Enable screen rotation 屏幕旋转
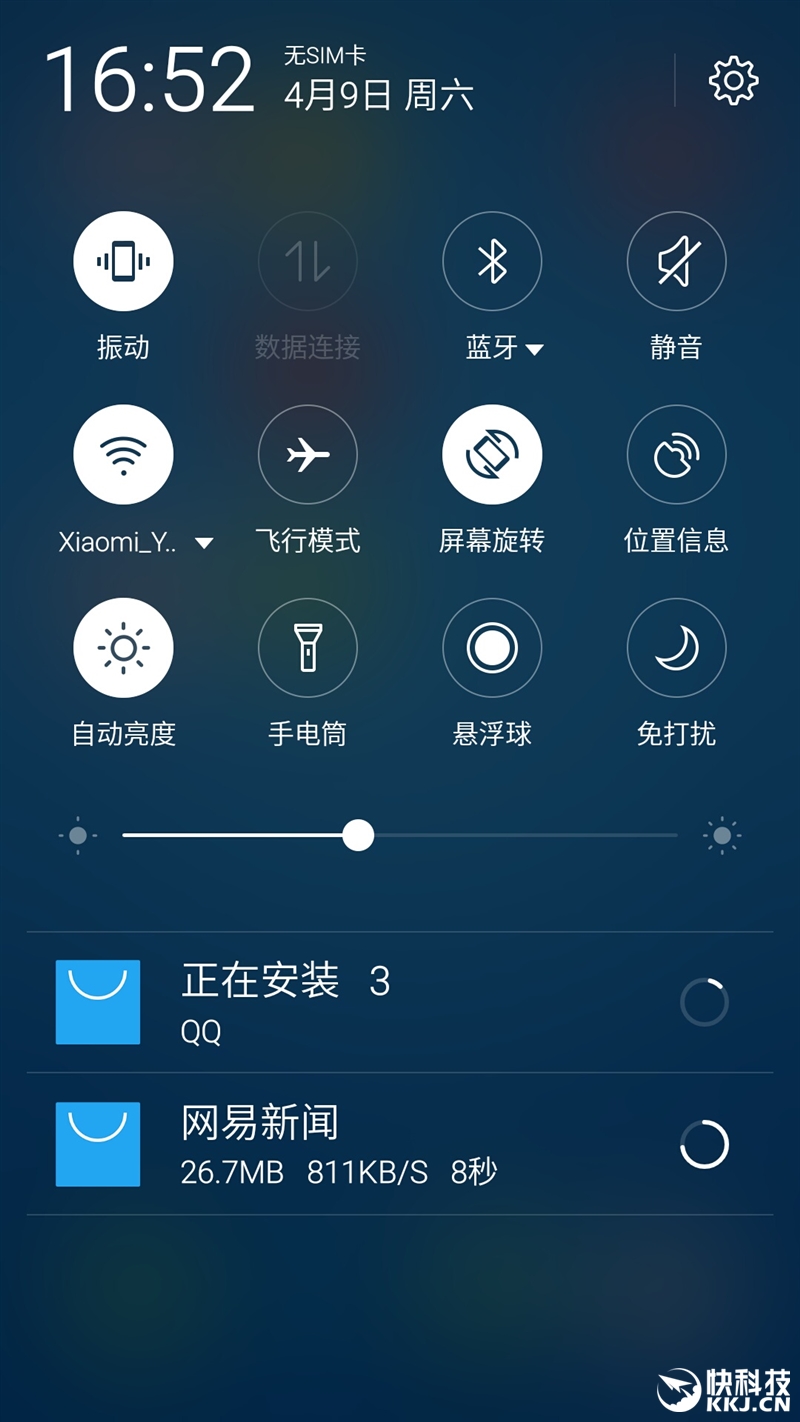 click(491, 454)
